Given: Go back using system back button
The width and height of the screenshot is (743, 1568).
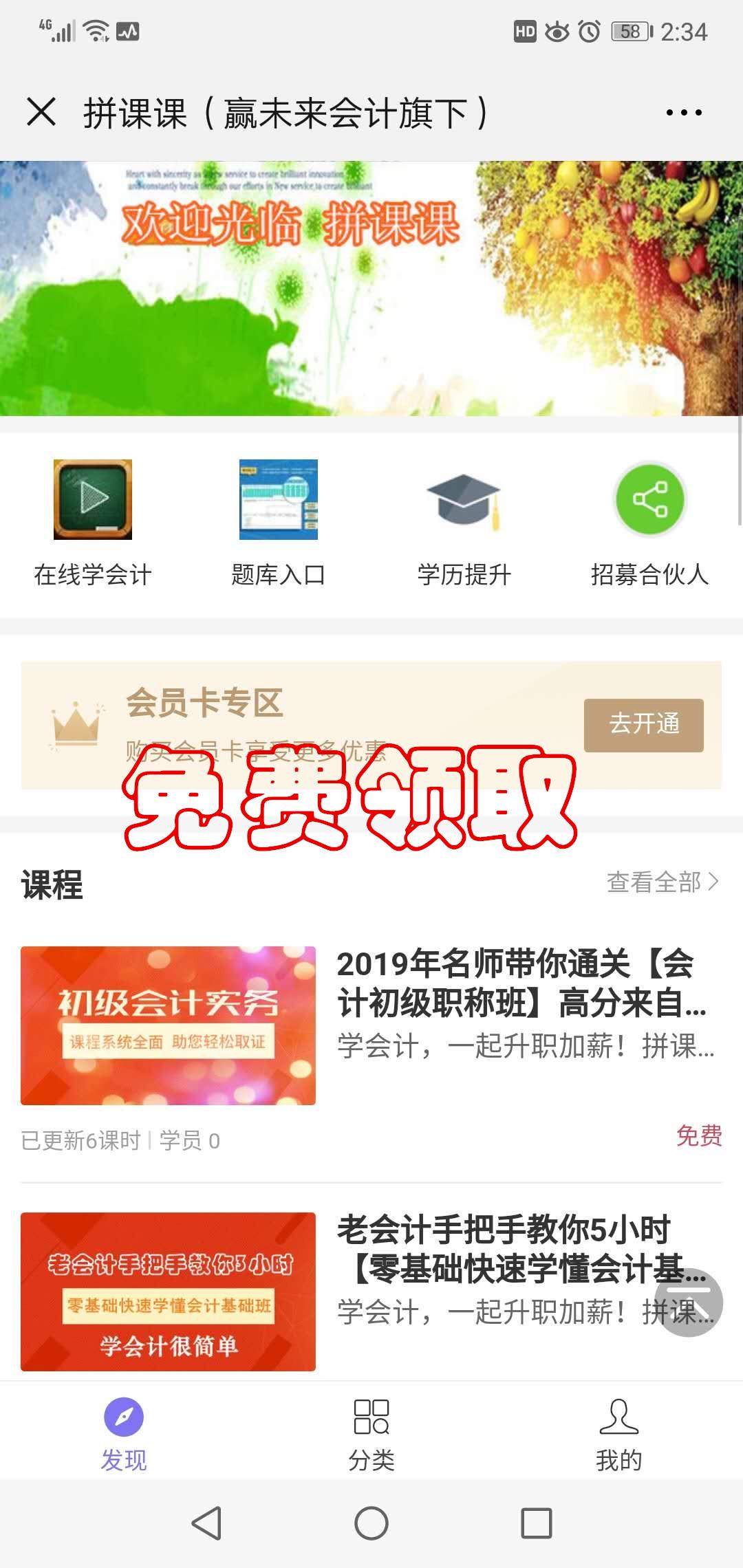Looking at the screenshot, I should 206,1523.
